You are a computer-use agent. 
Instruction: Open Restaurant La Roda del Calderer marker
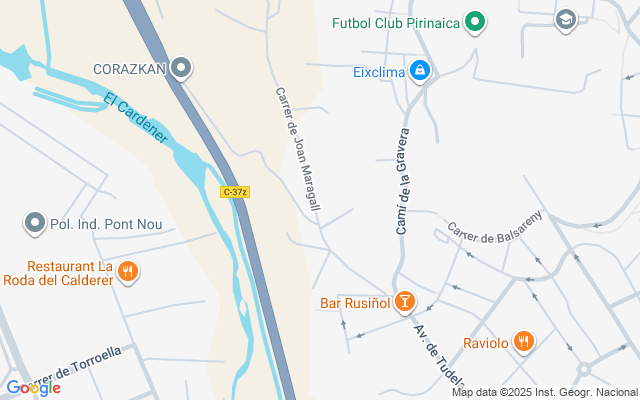click(x=128, y=271)
